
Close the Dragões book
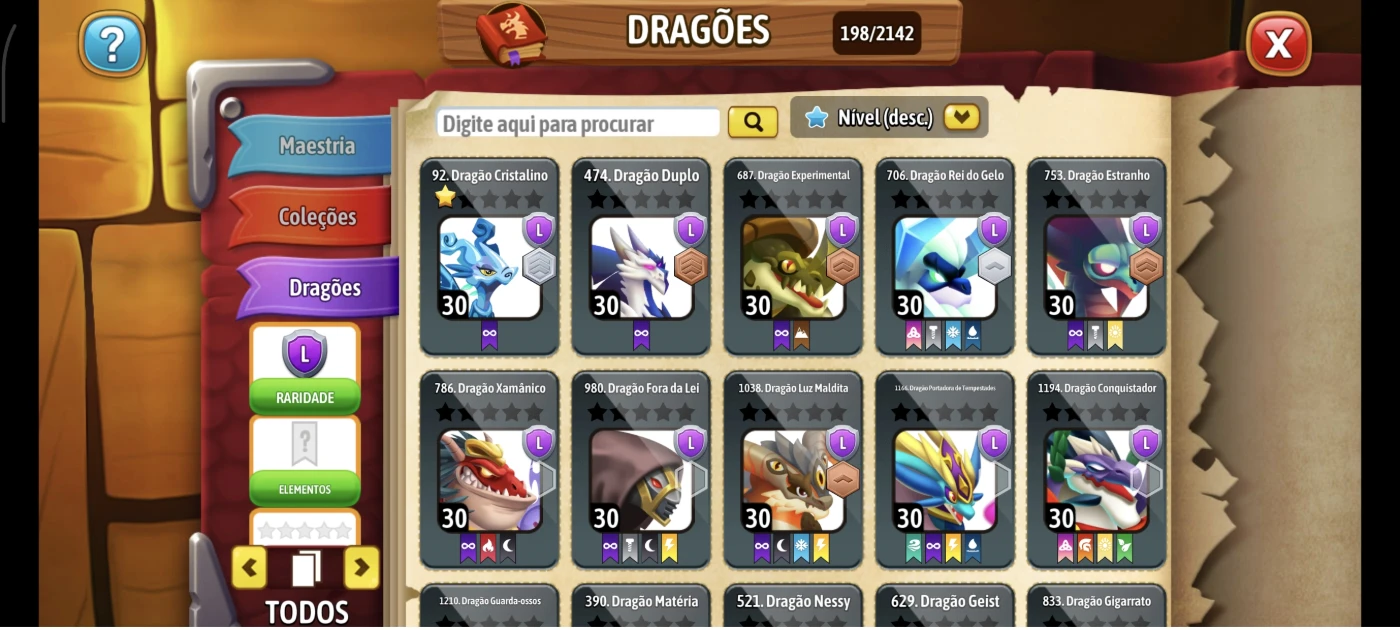point(1278,44)
